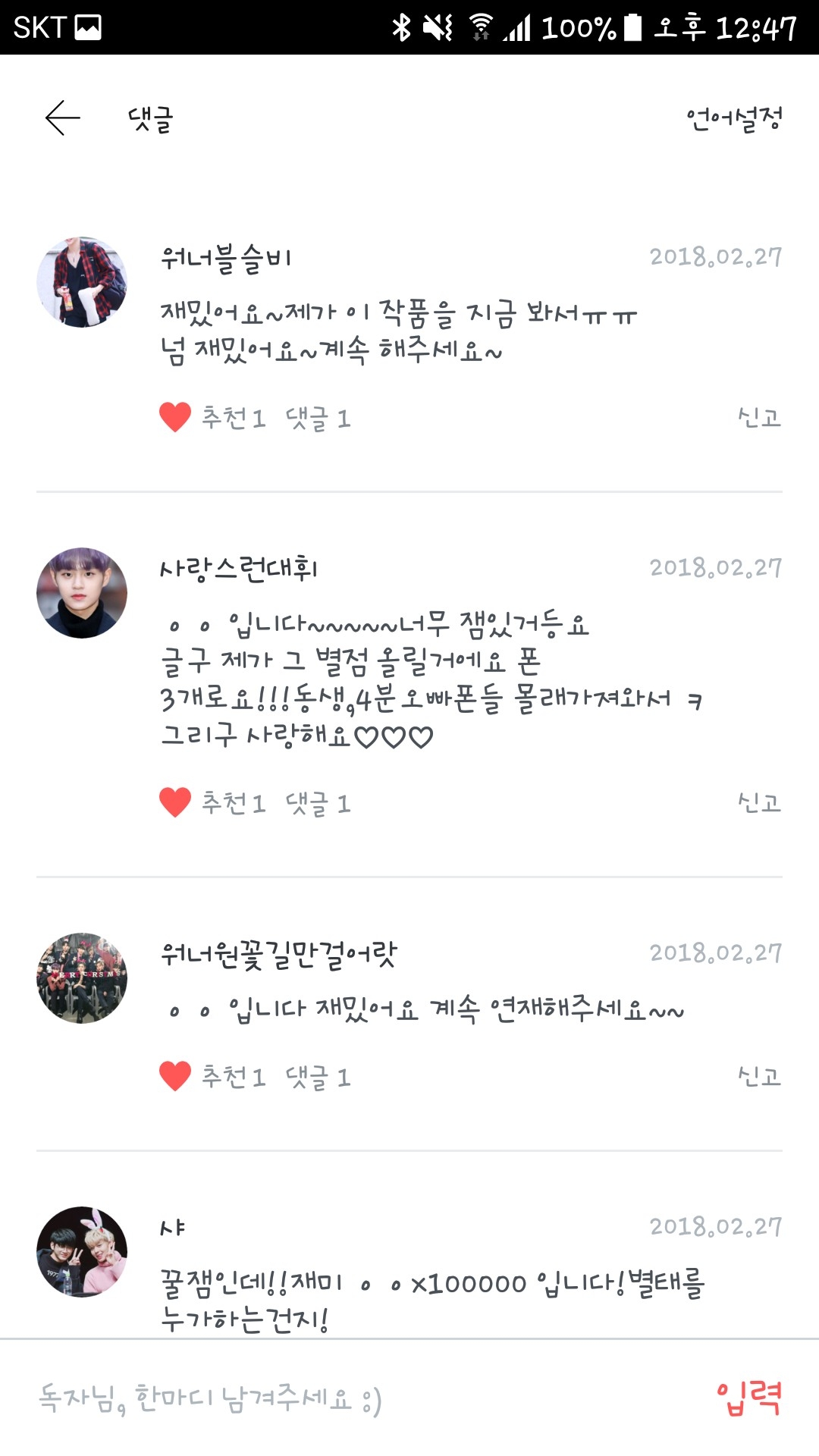Open 워너블슬비's profile picture

82,282
